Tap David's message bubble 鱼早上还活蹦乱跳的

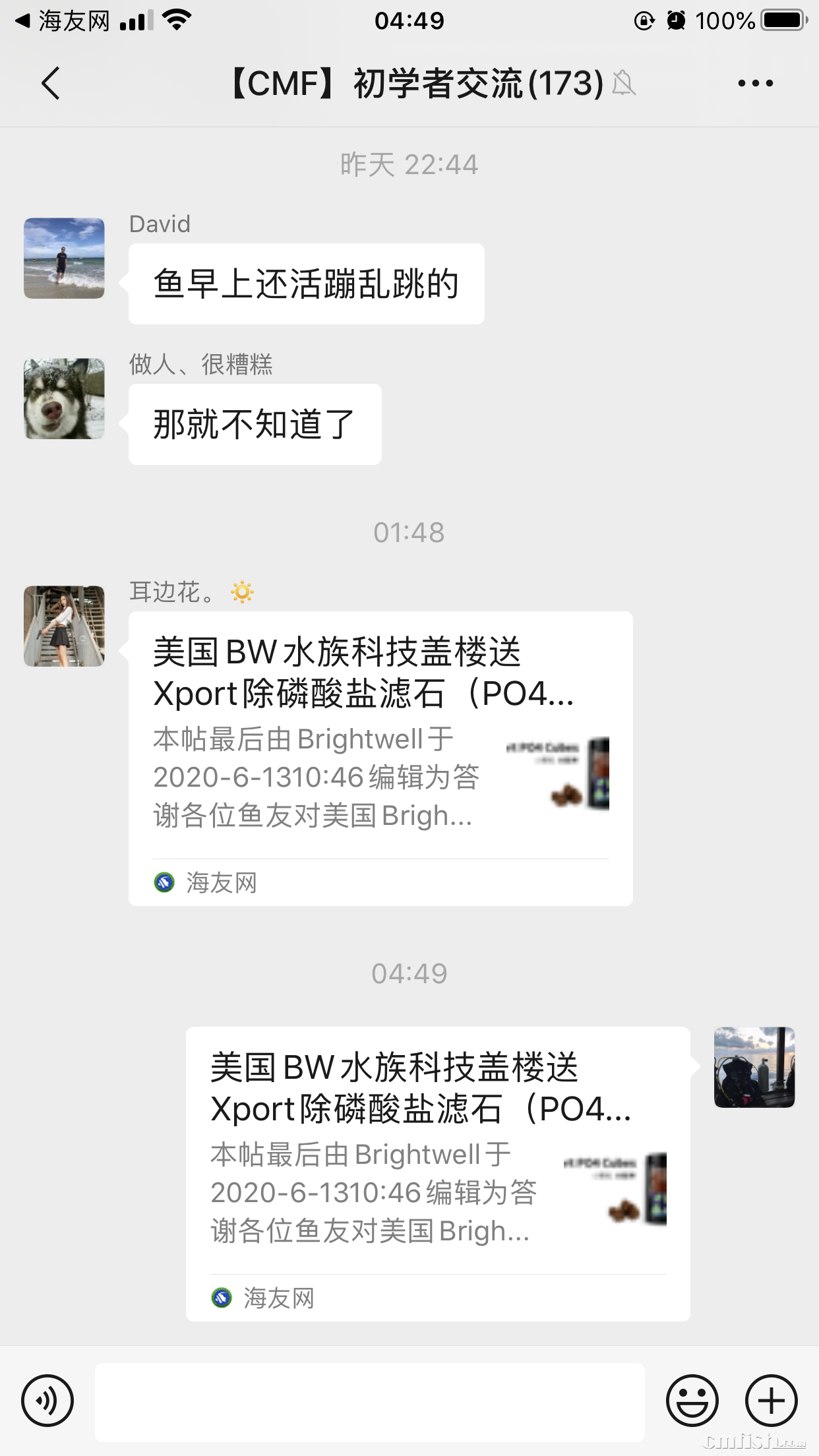click(305, 282)
